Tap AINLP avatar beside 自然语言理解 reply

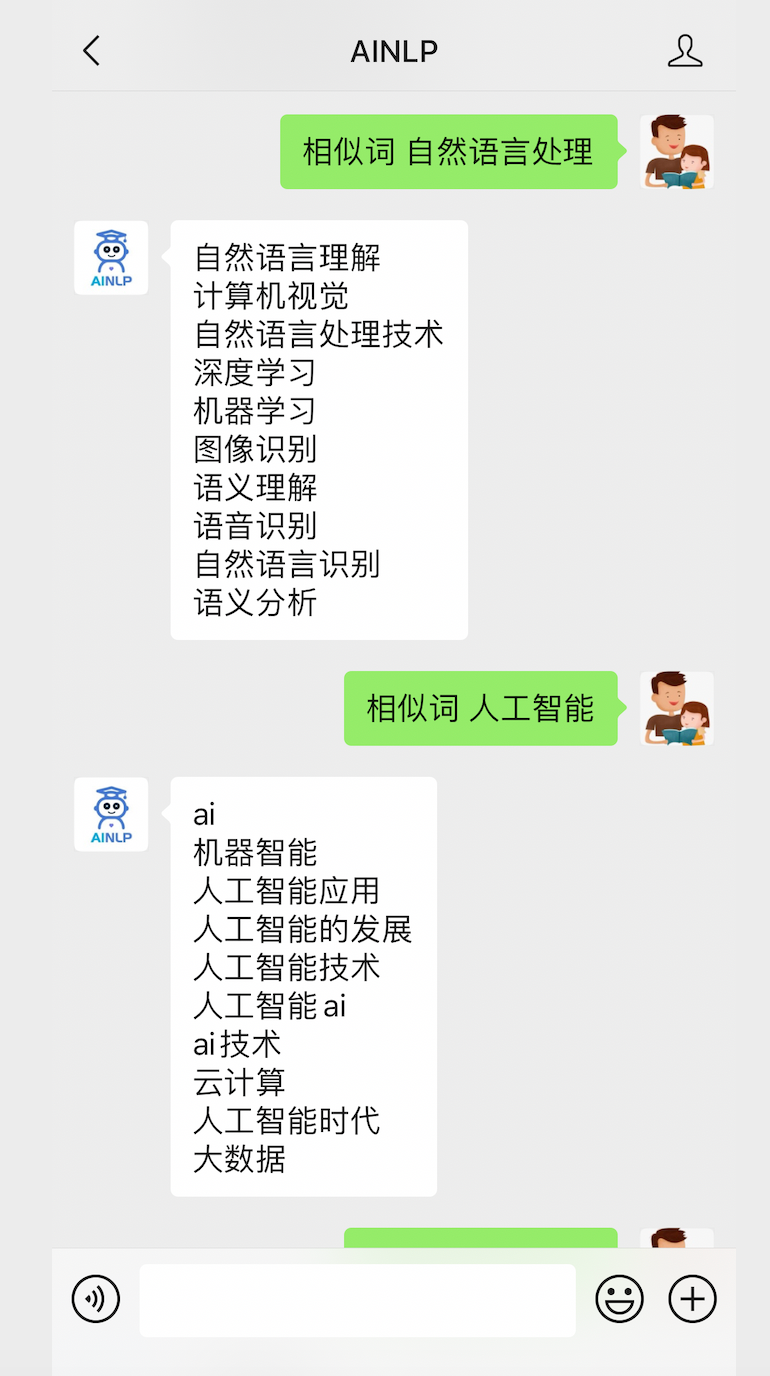pyautogui.click(x=111, y=258)
